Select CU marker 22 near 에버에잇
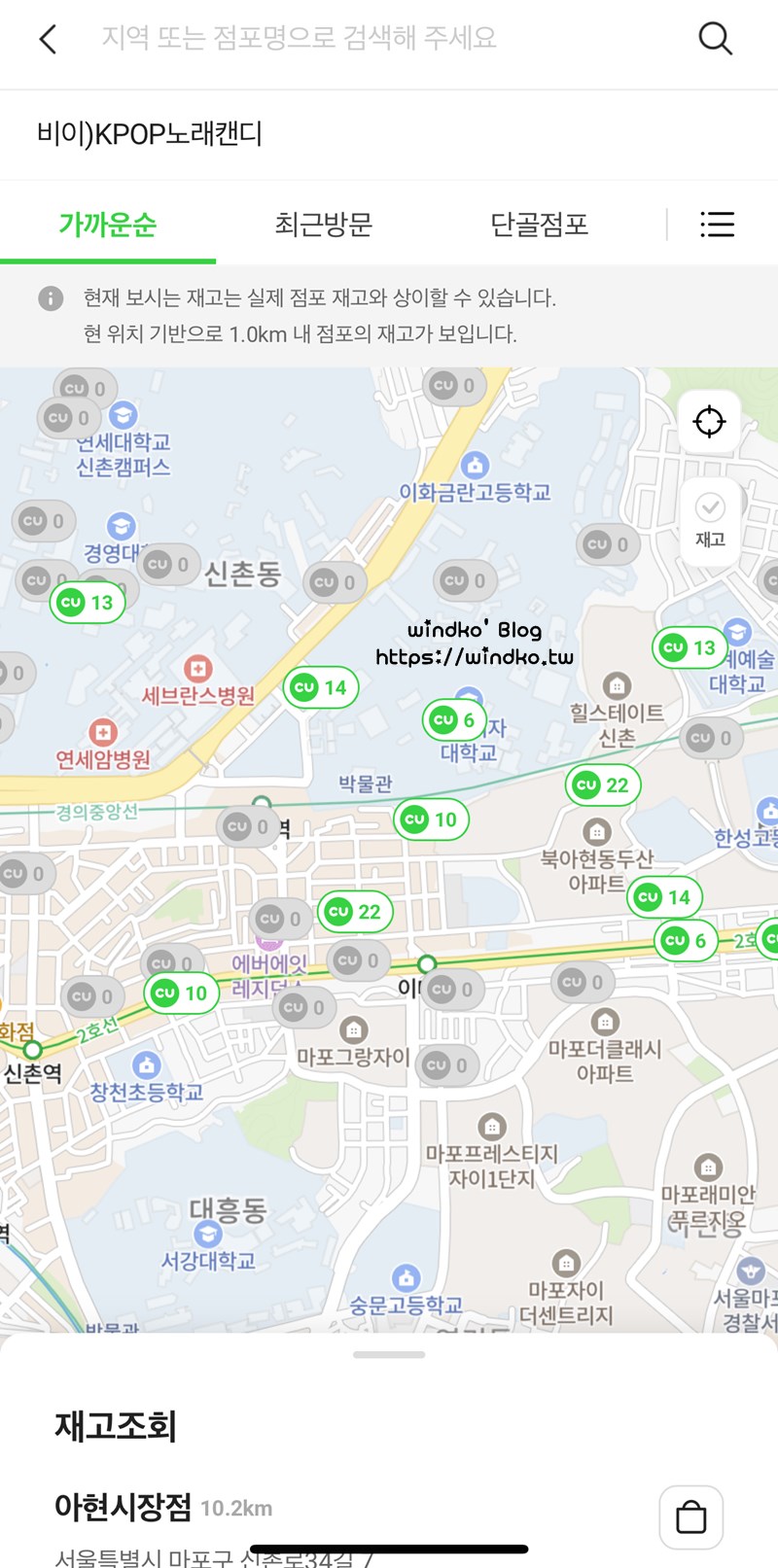Viewport: 778px width, 1568px height. (355, 912)
